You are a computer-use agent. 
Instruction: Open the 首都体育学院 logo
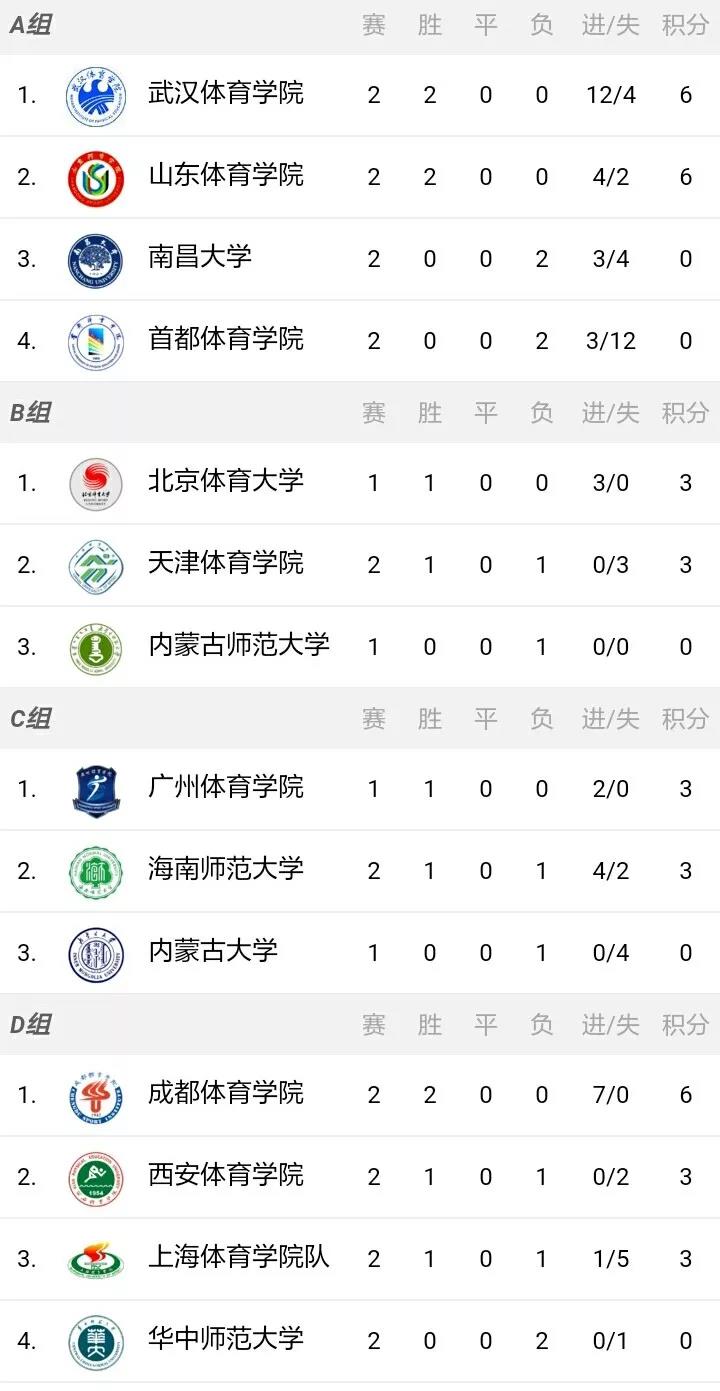[96, 340]
